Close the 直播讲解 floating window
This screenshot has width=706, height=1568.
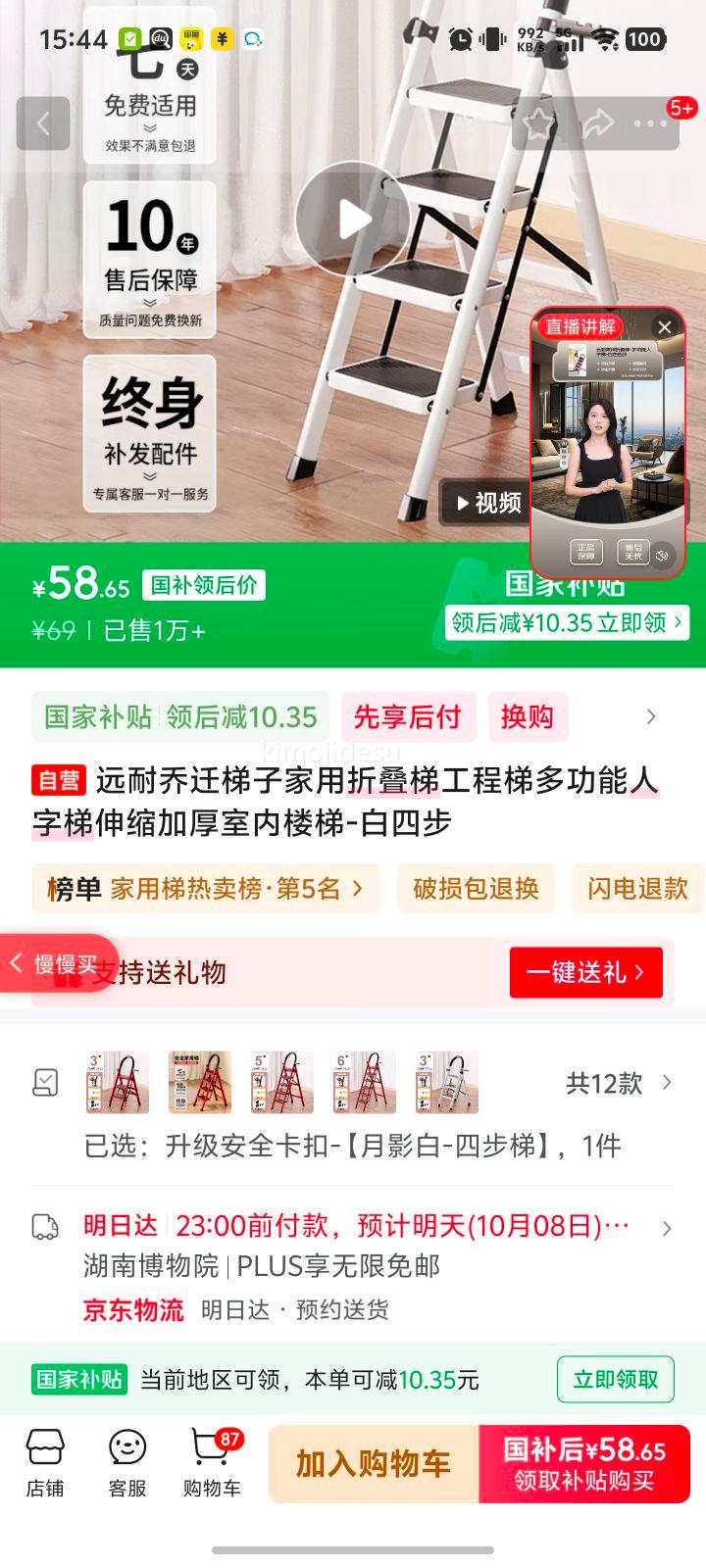click(665, 327)
